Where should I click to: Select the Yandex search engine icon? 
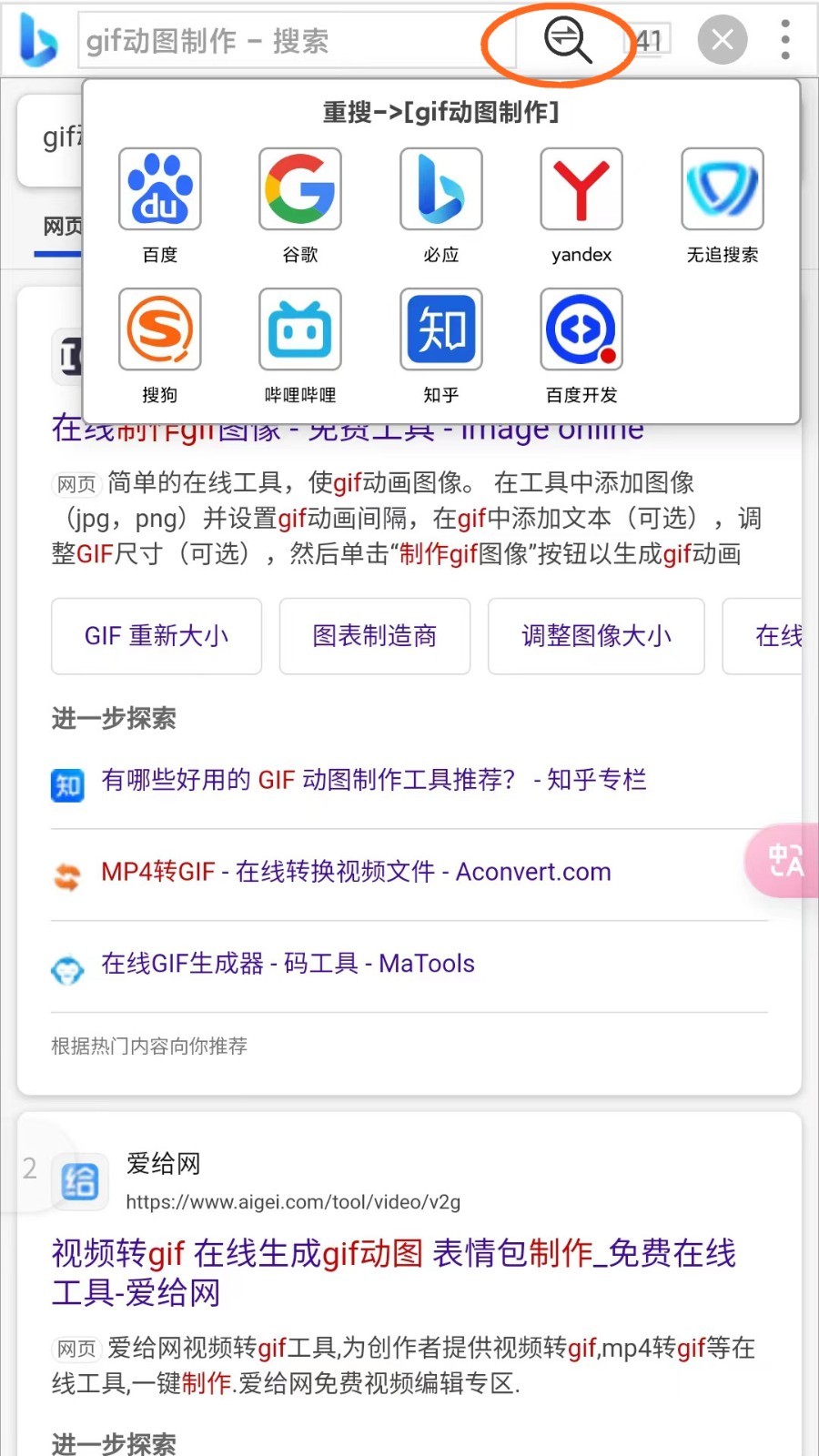pos(581,189)
